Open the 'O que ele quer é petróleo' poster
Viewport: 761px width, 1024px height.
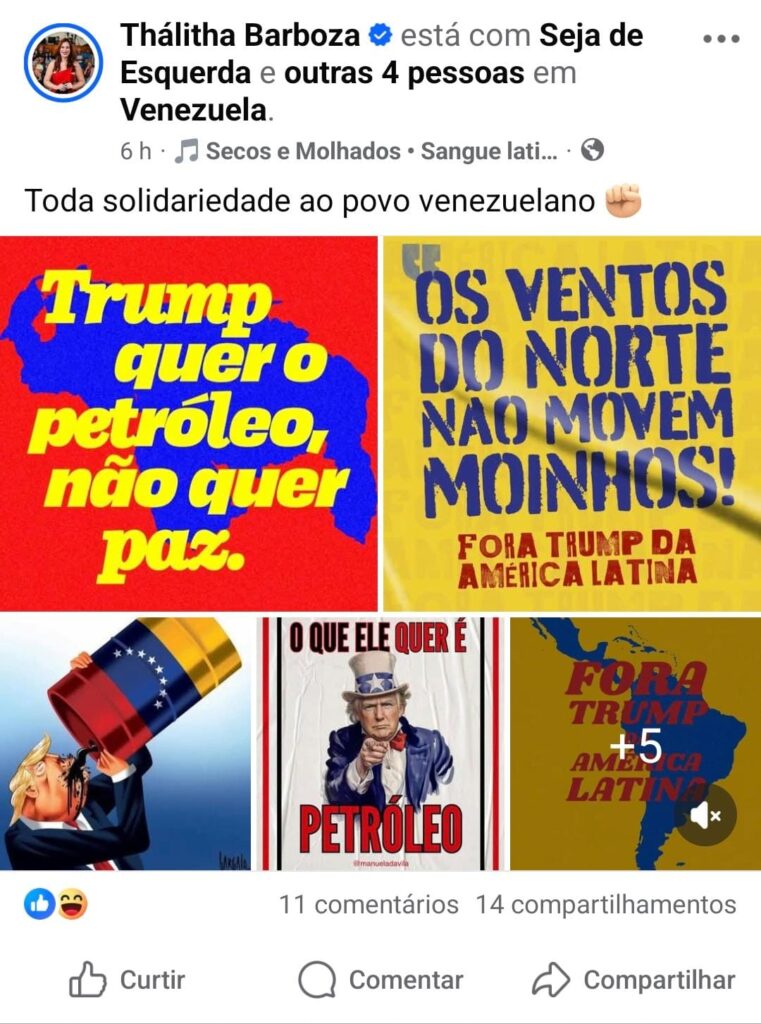[x=380, y=743]
